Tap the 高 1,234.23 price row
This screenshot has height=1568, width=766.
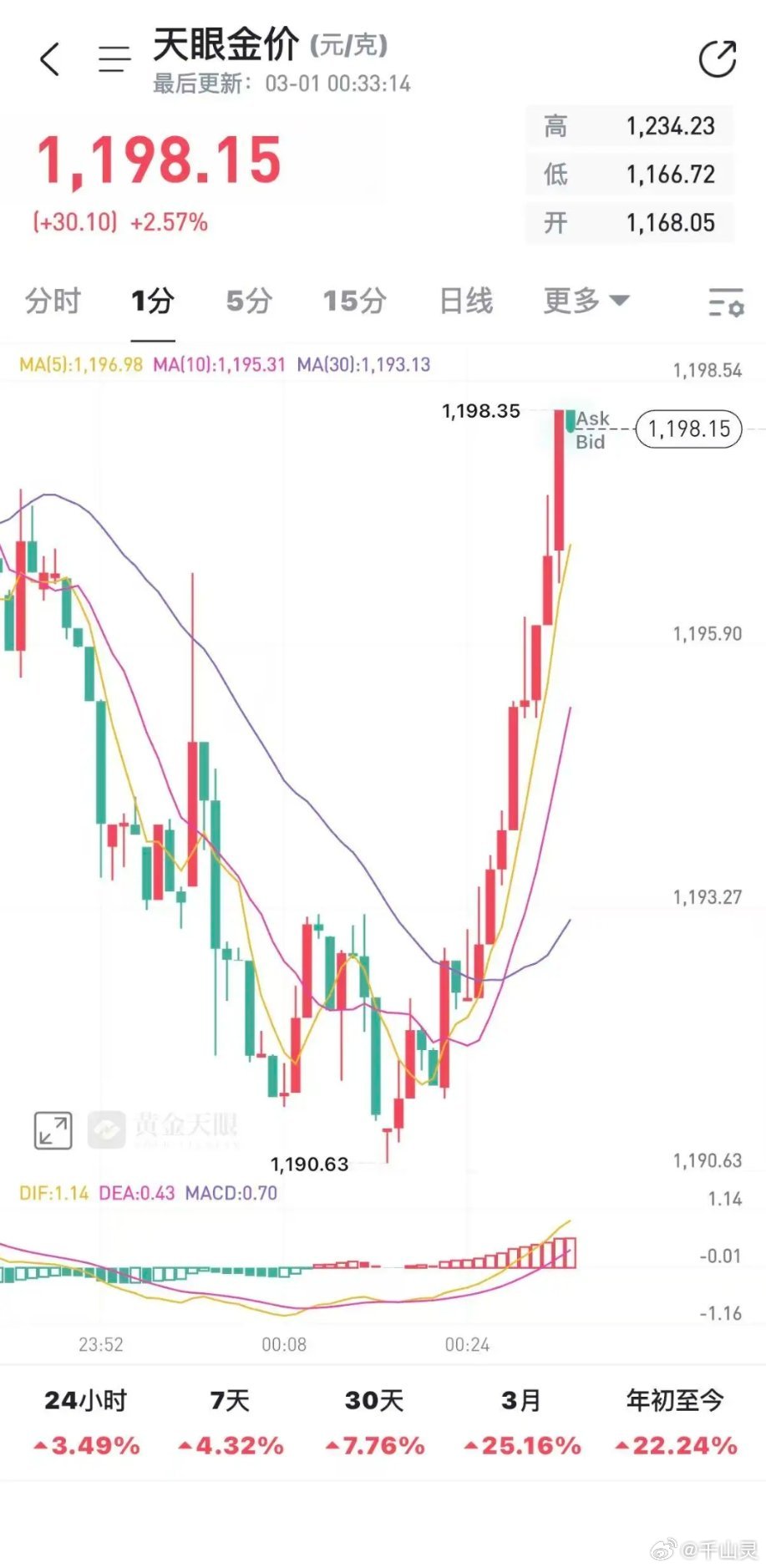point(629,125)
